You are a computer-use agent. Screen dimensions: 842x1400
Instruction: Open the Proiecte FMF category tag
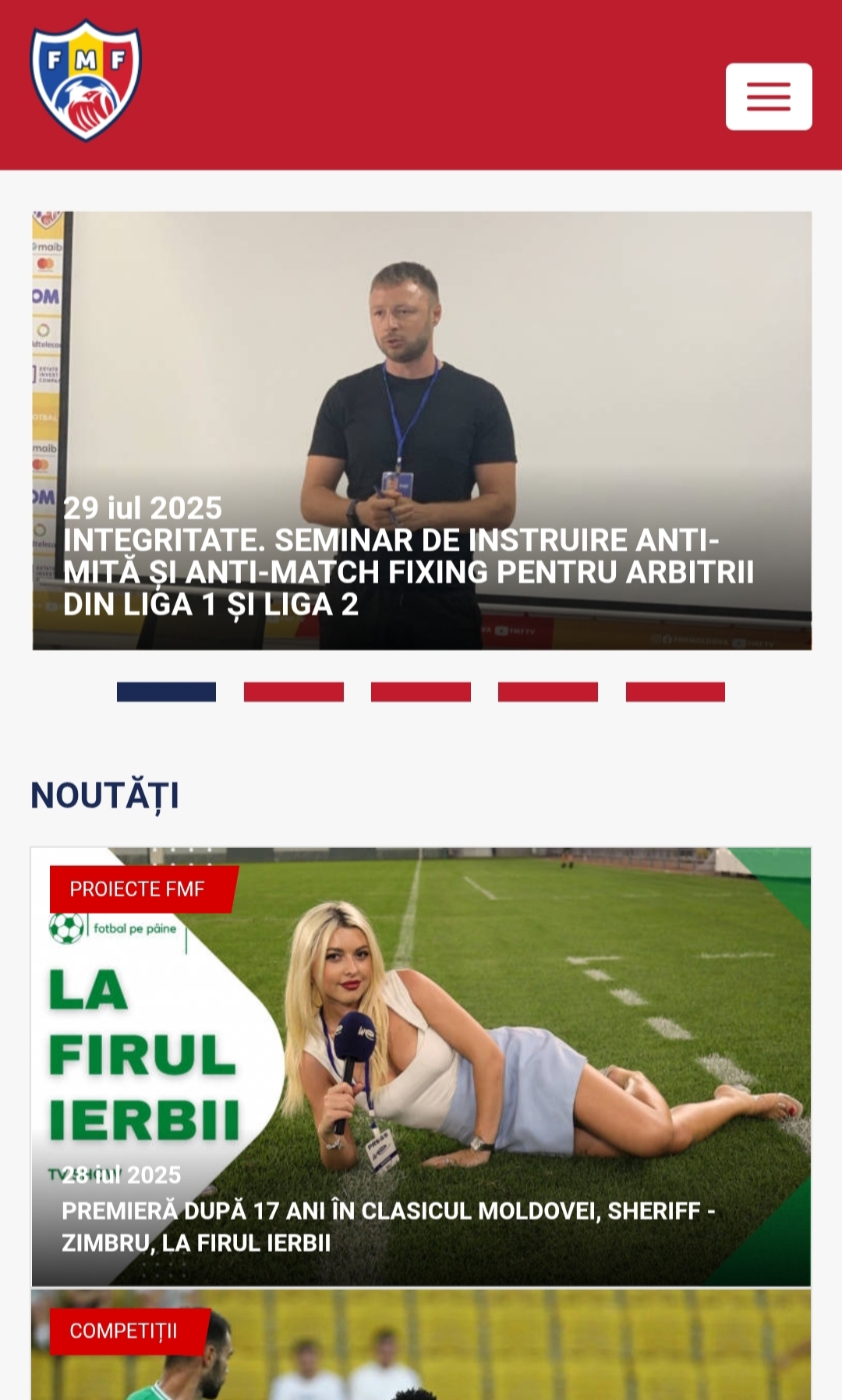[137, 889]
